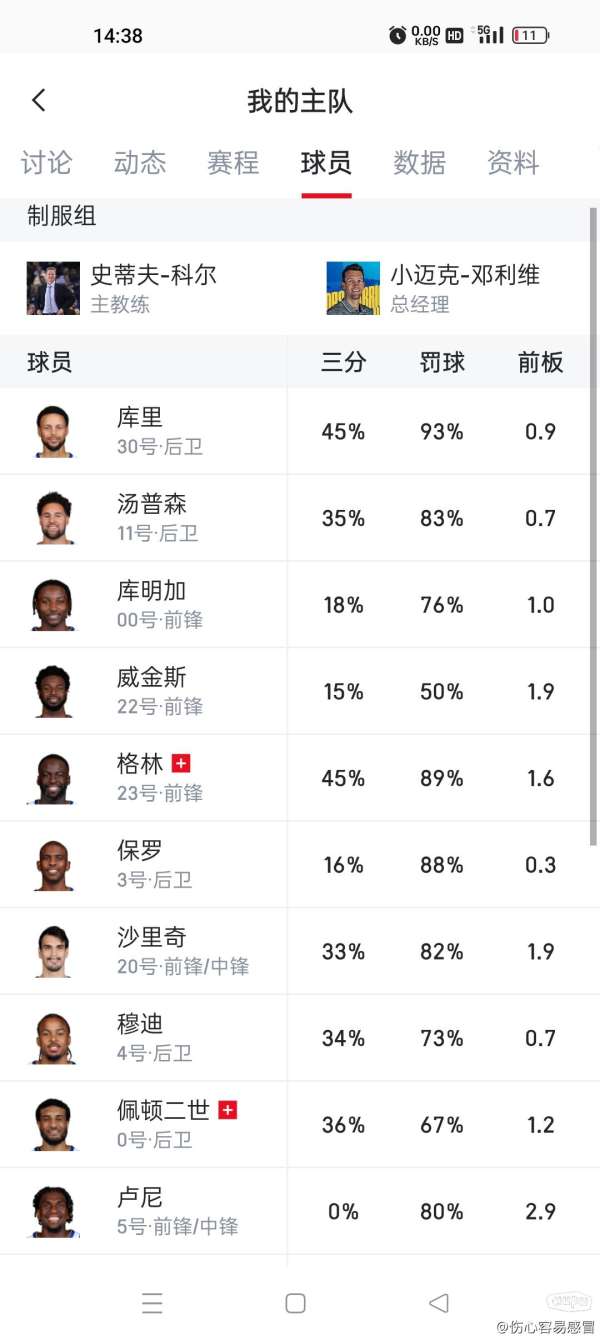
Task: Tap the system home button
Action: (295, 1302)
